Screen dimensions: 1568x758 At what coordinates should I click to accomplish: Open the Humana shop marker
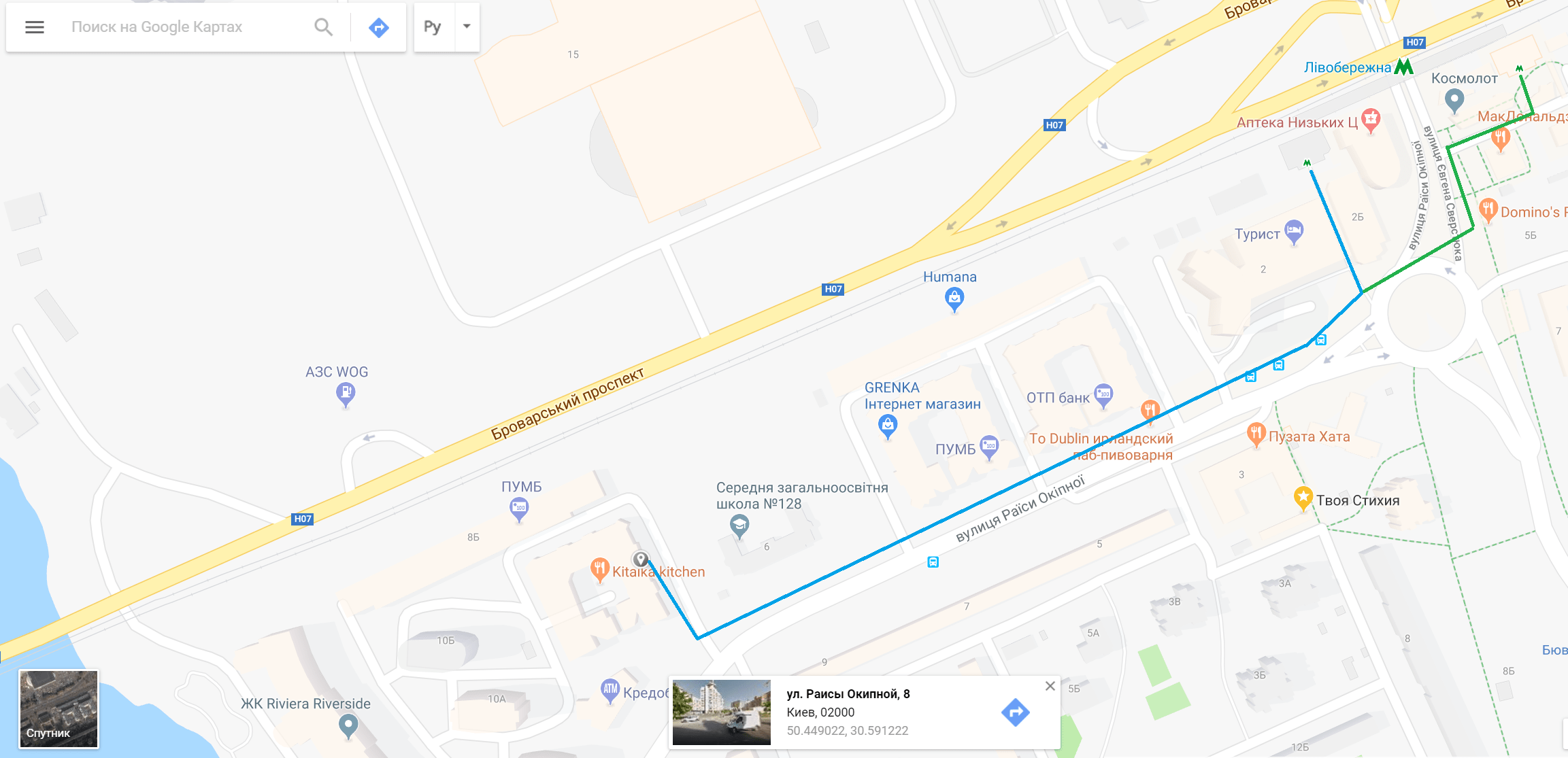pos(954,297)
